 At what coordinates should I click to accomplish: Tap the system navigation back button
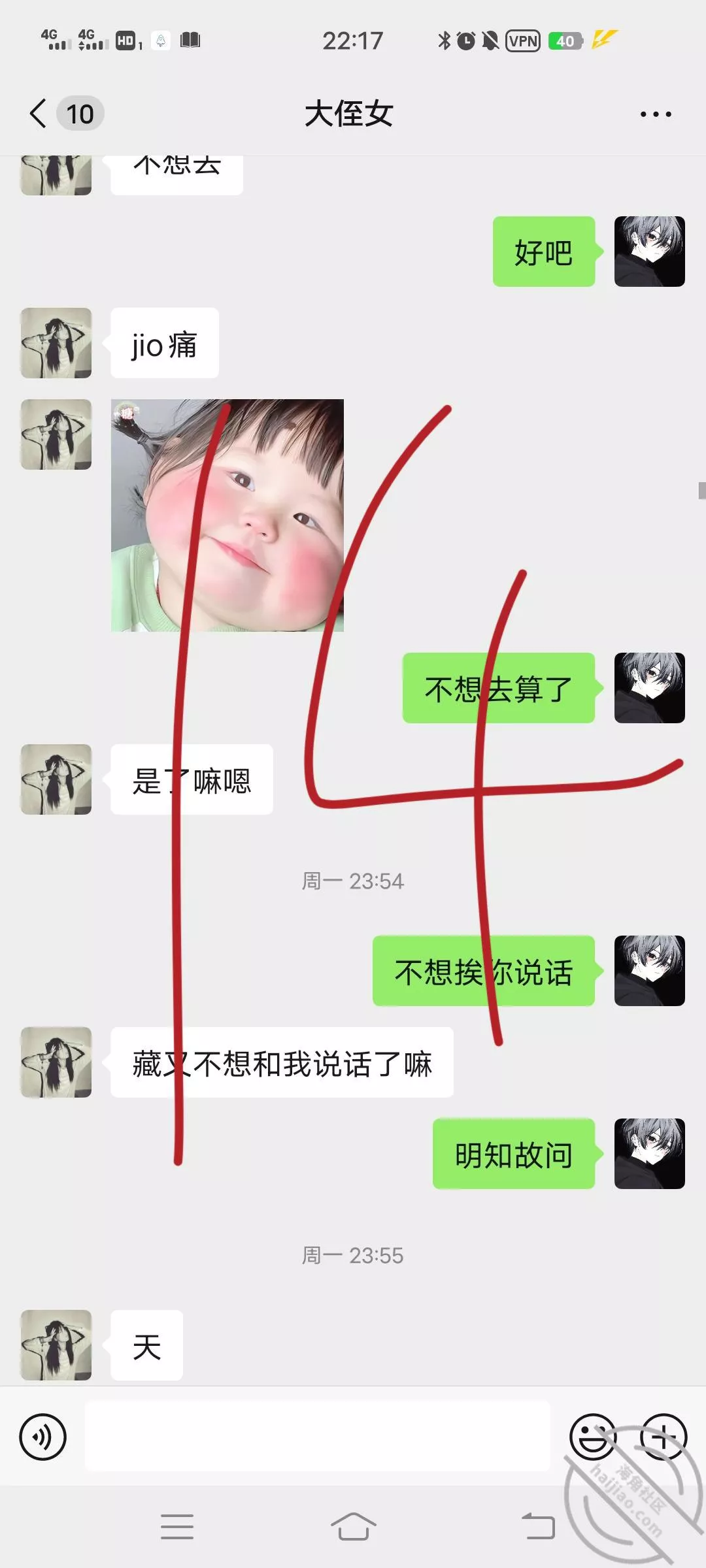pyautogui.click(x=537, y=1527)
